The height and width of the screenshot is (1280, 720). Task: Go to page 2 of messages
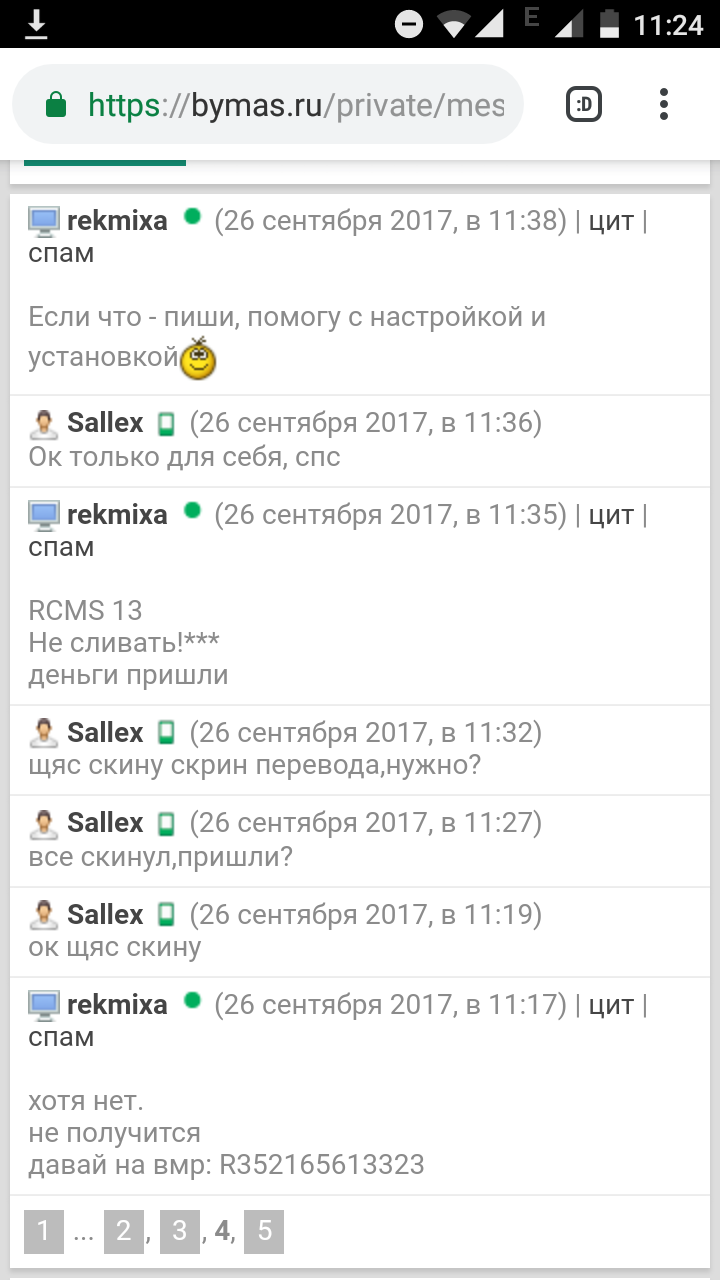pyautogui.click(x=123, y=1231)
